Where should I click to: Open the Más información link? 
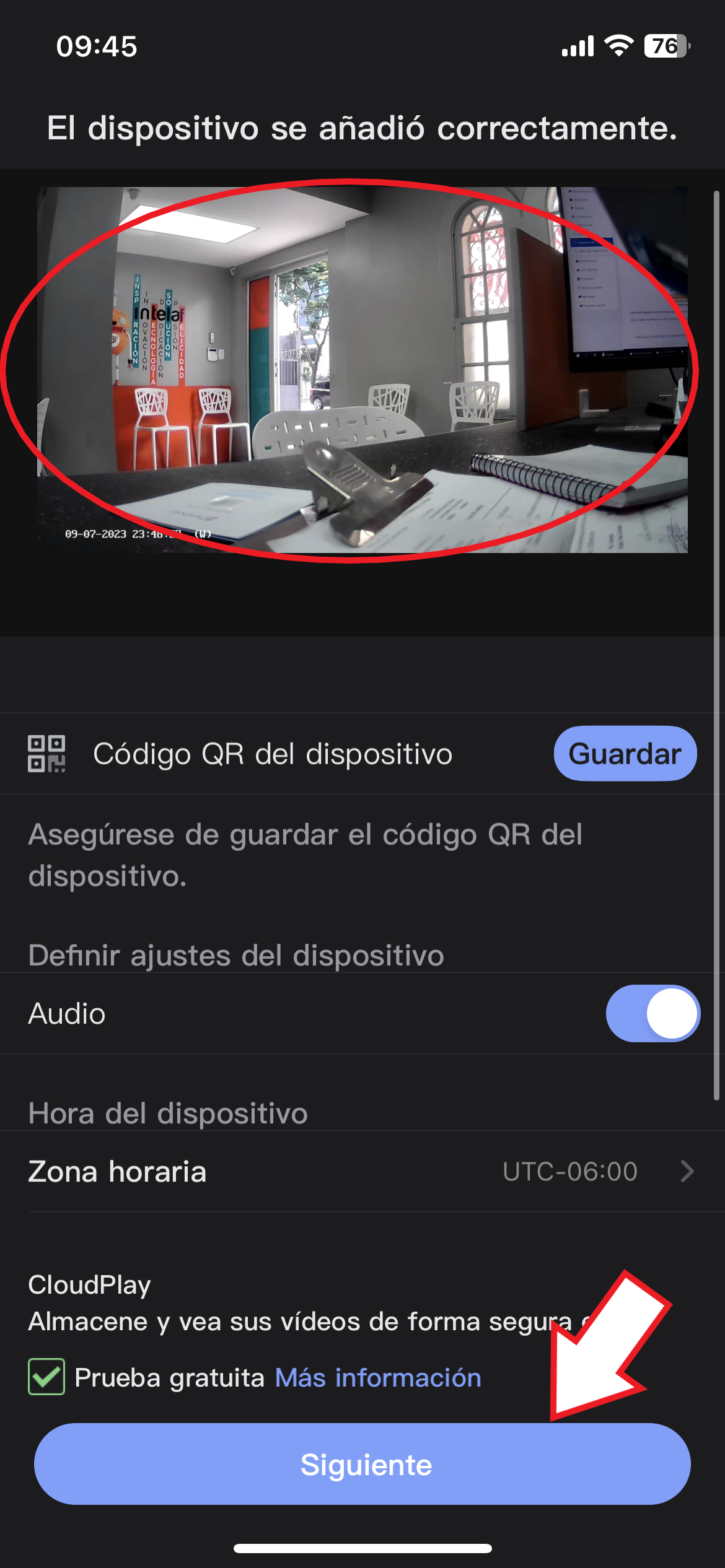tap(378, 1378)
